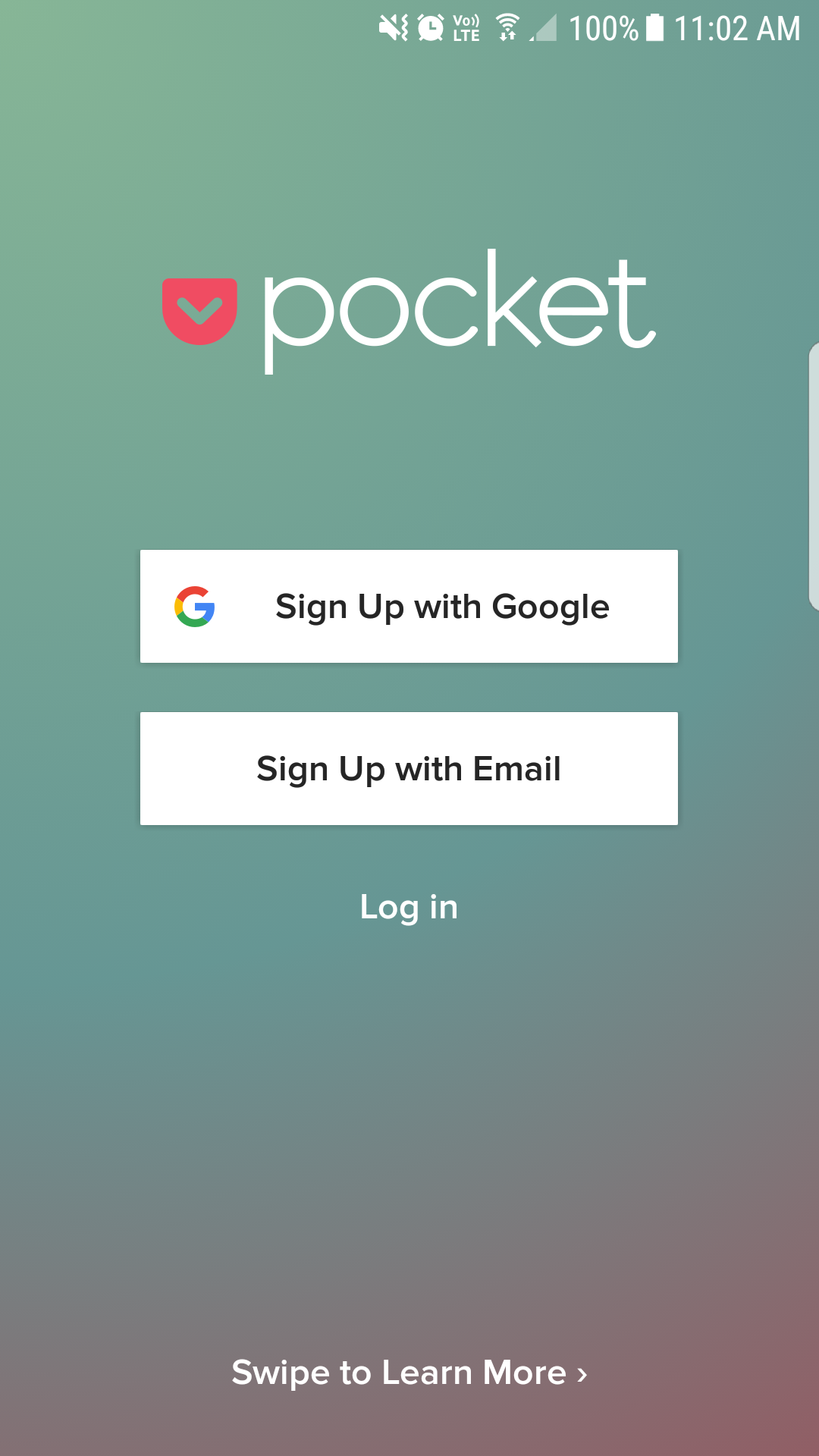Viewport: 819px width, 1456px height.
Task: Click the Google "G" icon
Action: coord(196,605)
